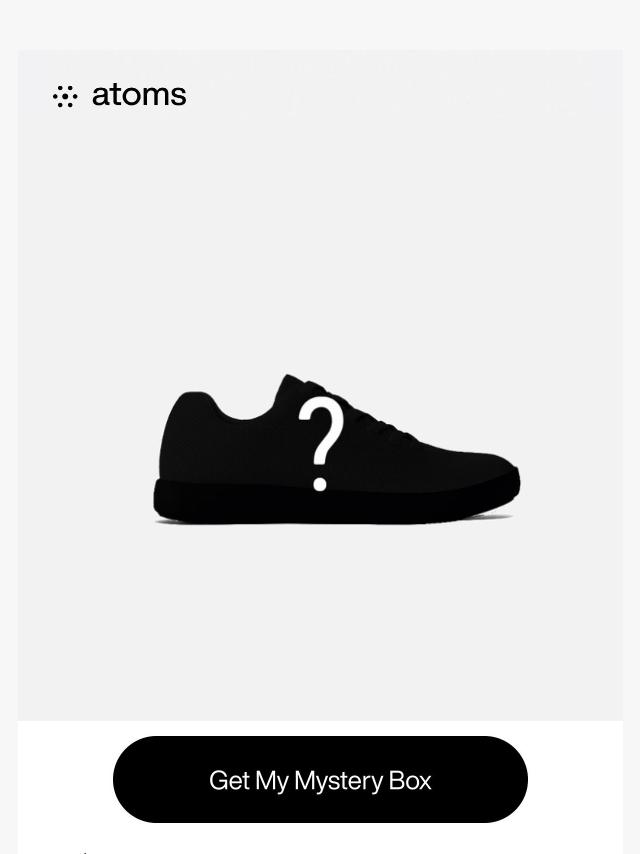This screenshot has width=640, height=854.
Task: Tap the Get My Mystery Box button
Action: click(320, 780)
